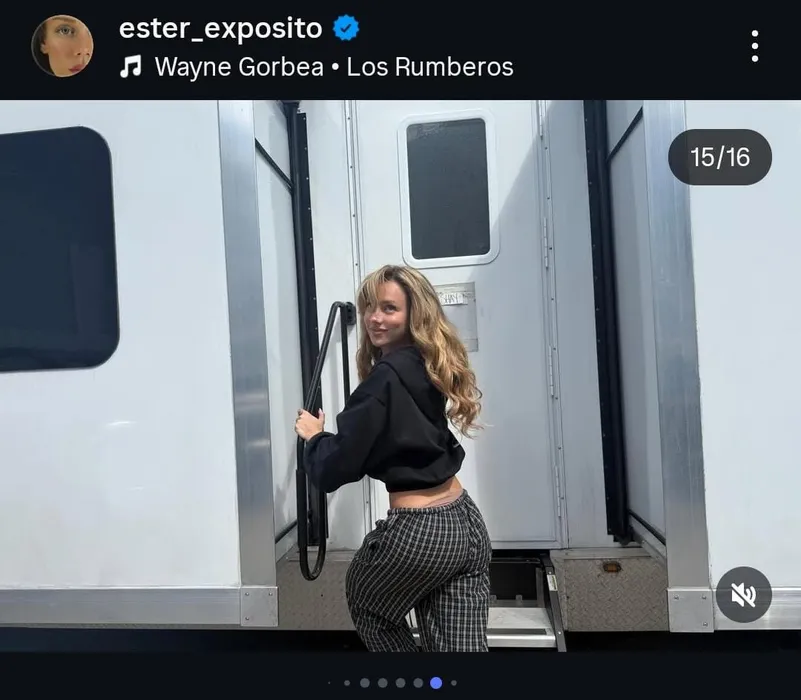Image resolution: width=801 pixels, height=700 pixels.
Task: Open the post overflow menu
Action: click(x=754, y=46)
